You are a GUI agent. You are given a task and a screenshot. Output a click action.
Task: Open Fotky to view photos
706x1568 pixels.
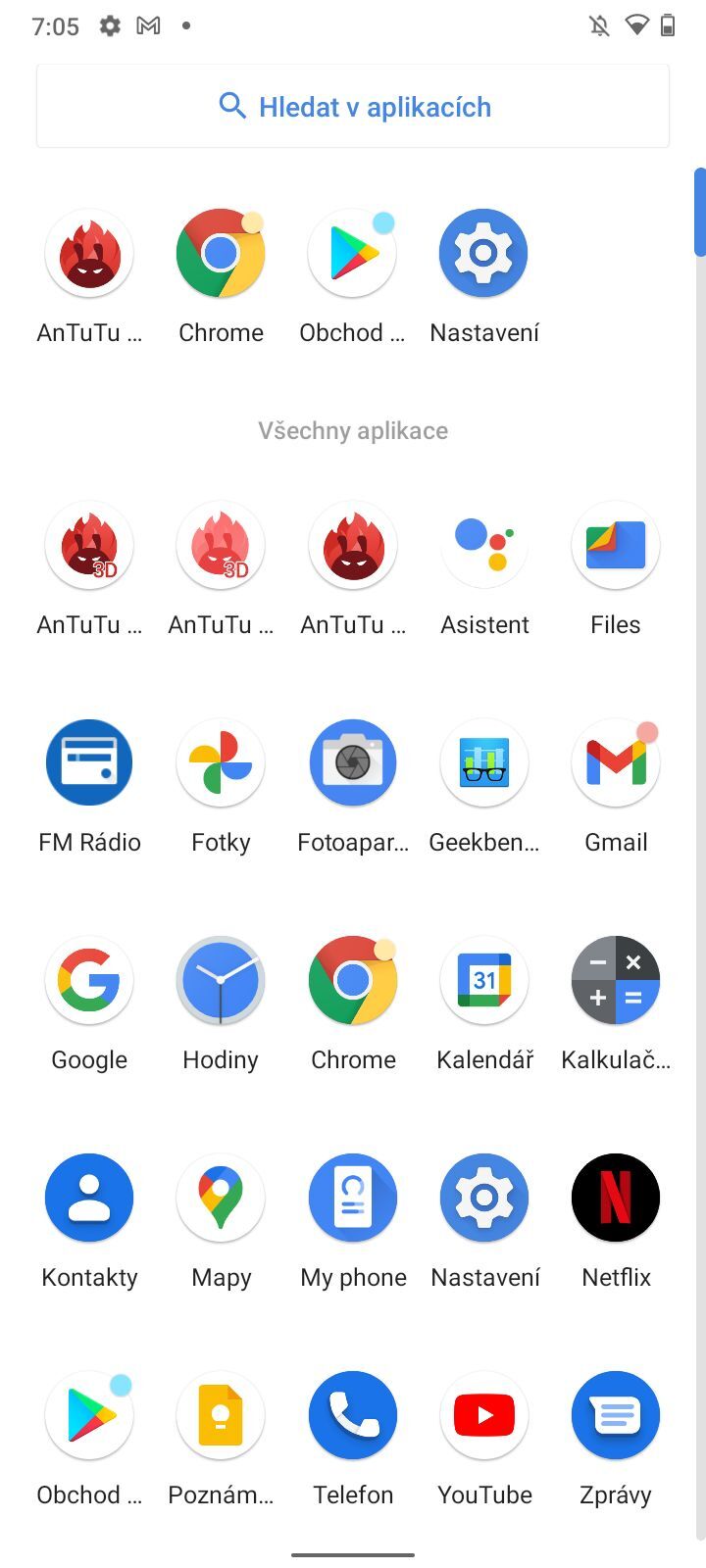(x=221, y=762)
